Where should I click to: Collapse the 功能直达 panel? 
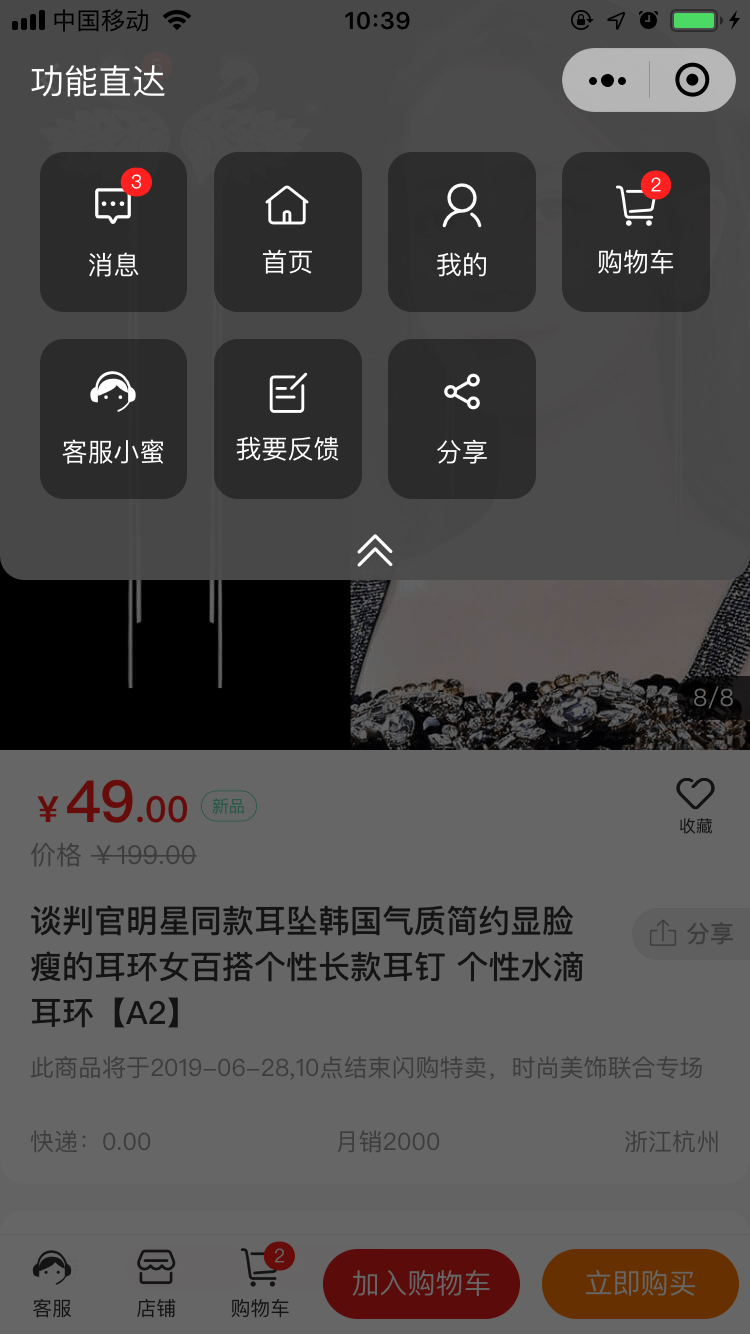point(375,550)
